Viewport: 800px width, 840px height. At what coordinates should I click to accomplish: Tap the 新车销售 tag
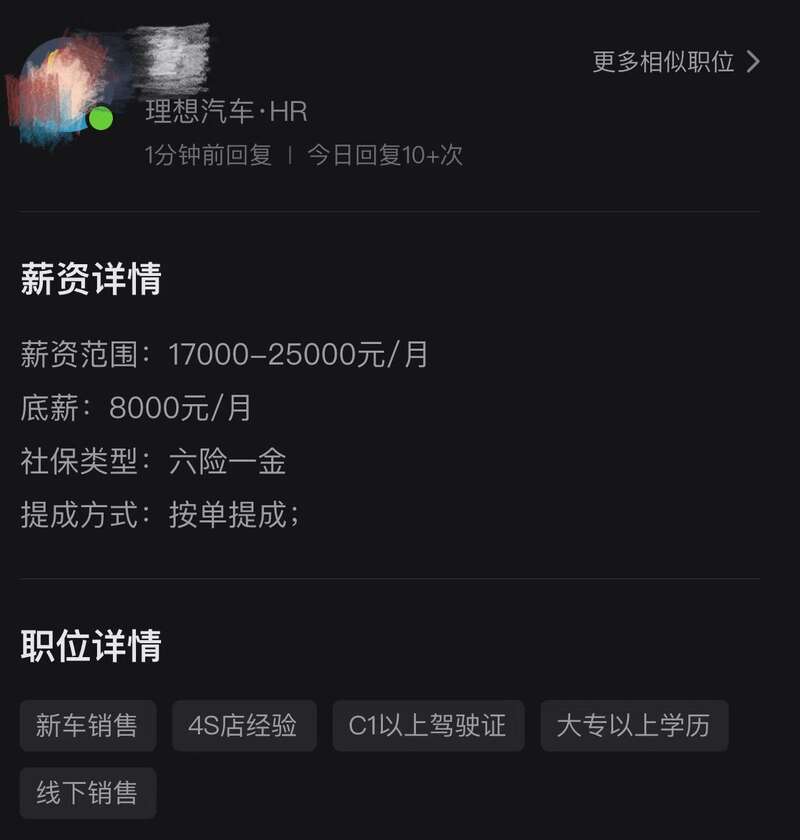[x=87, y=725]
